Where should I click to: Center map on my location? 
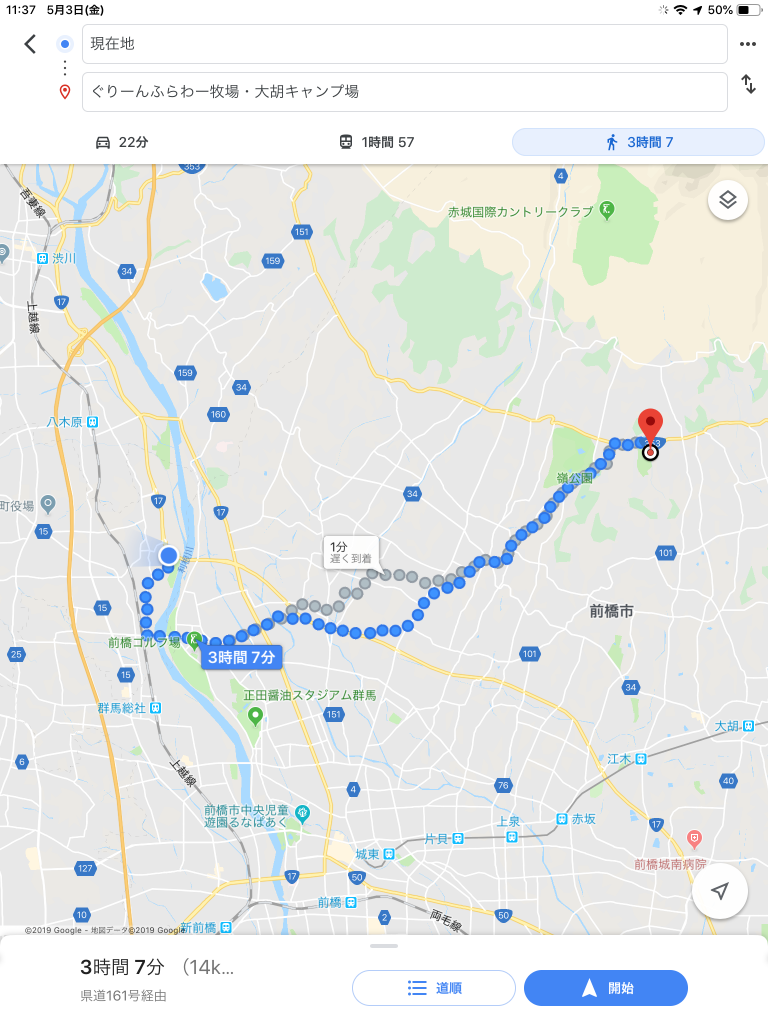pos(719,891)
